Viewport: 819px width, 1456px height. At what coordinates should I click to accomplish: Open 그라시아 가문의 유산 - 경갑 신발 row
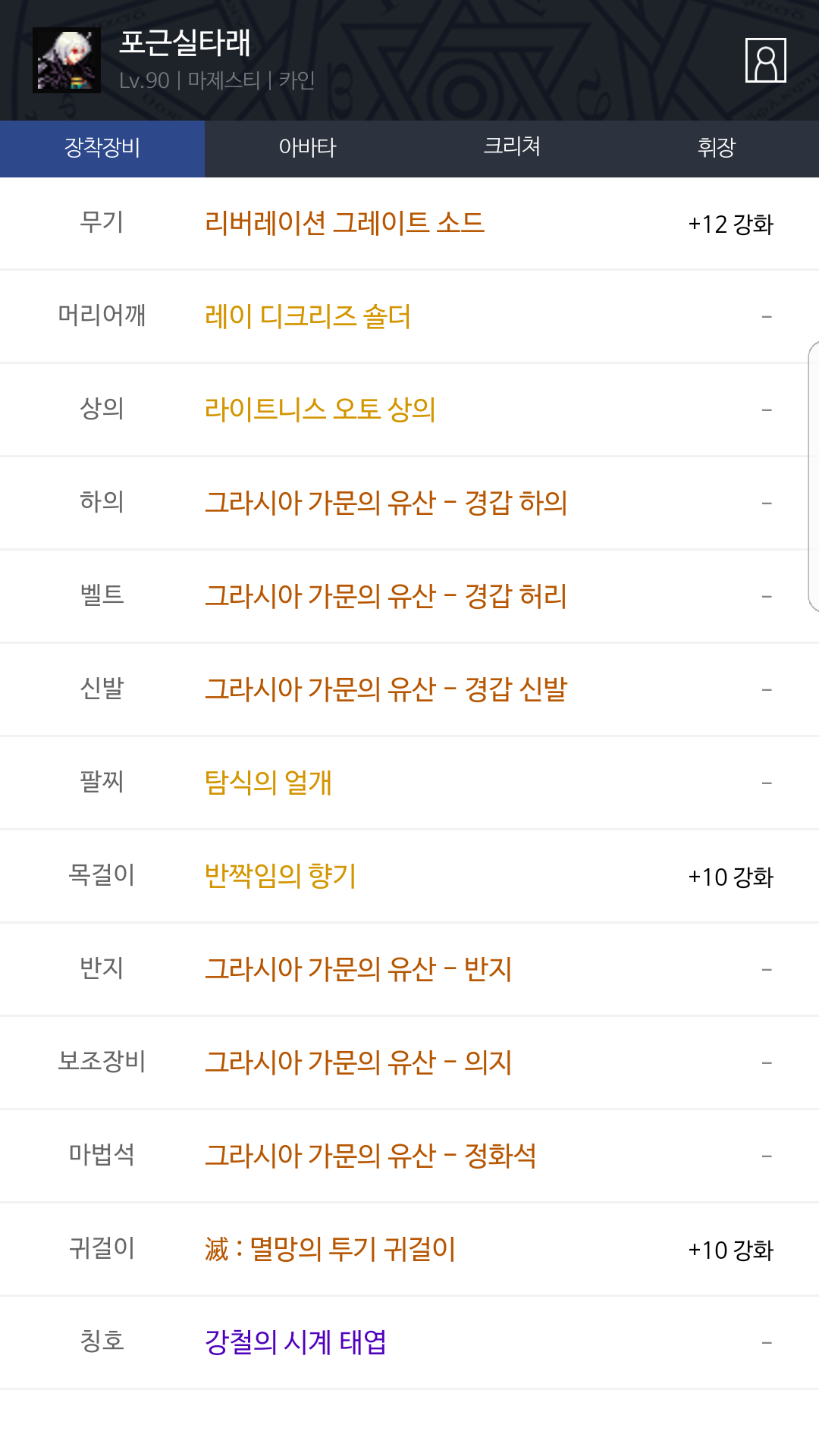409,689
